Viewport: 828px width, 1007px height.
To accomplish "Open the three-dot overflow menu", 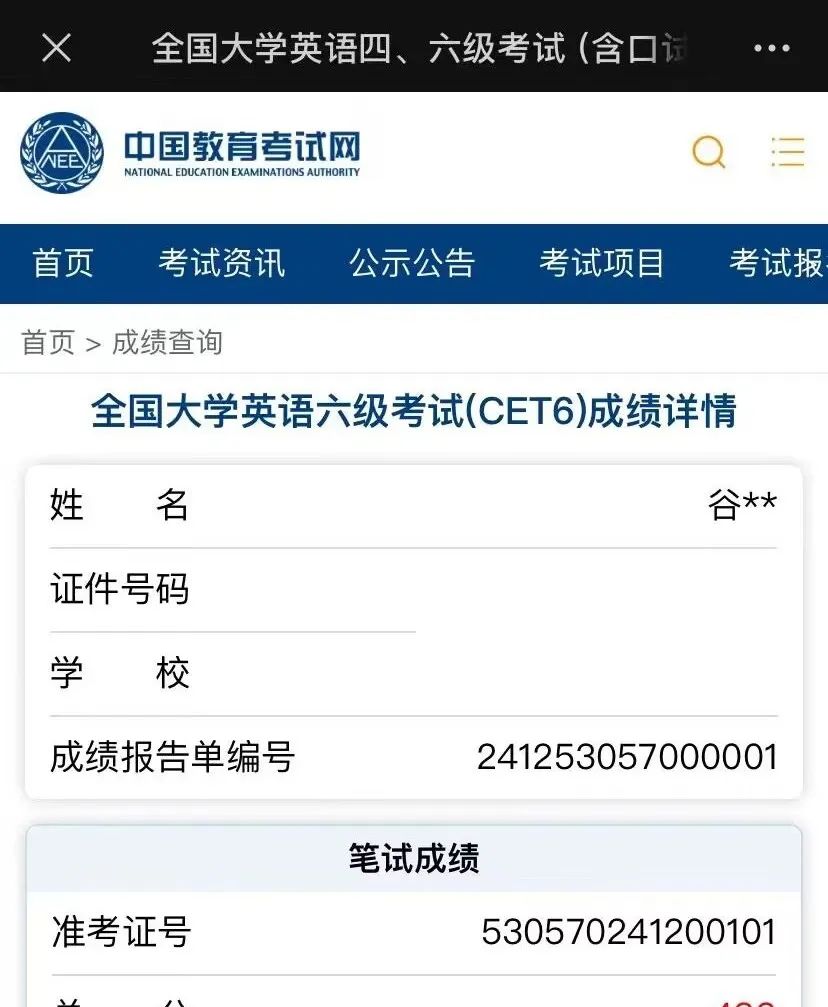I will coord(771,47).
